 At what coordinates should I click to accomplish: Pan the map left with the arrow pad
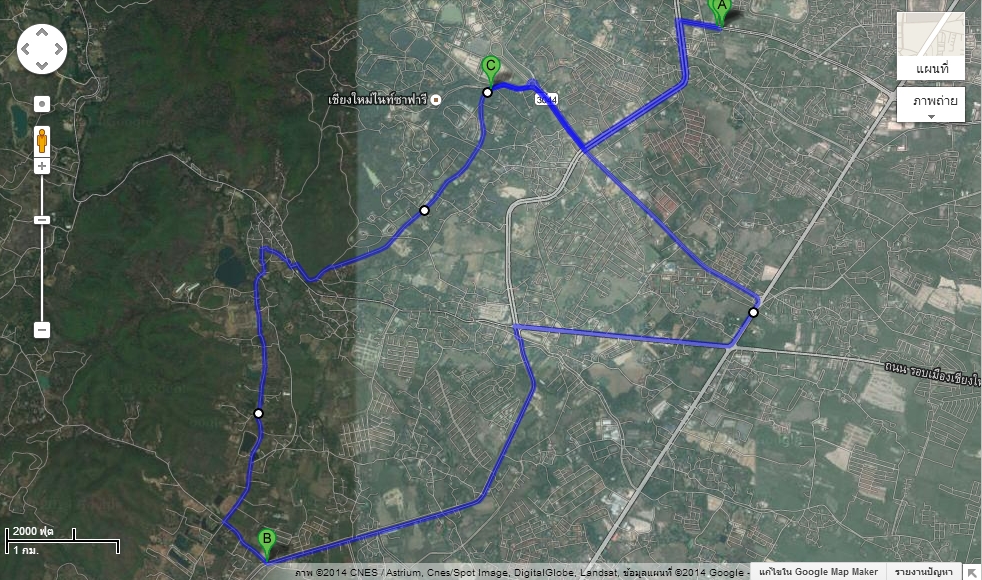click(x=26, y=49)
